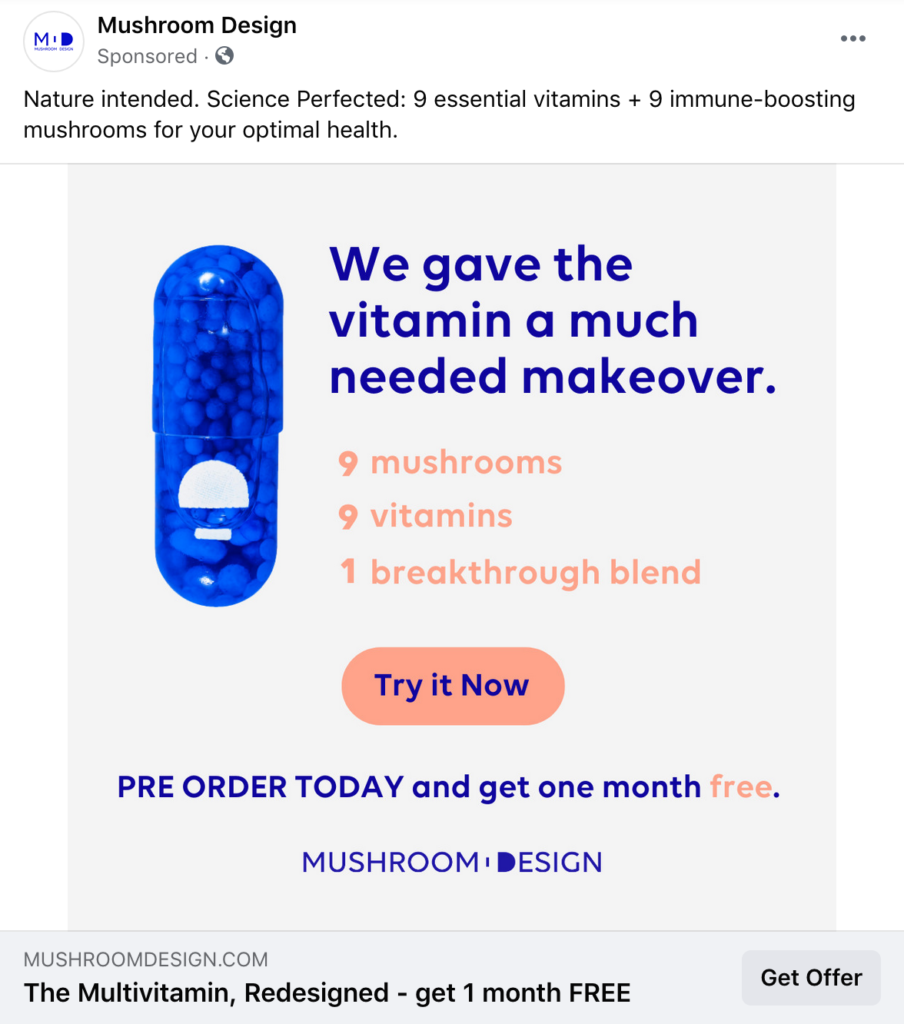The height and width of the screenshot is (1024, 904).
Task: Open the Mushroom Design page name
Action: click(196, 26)
